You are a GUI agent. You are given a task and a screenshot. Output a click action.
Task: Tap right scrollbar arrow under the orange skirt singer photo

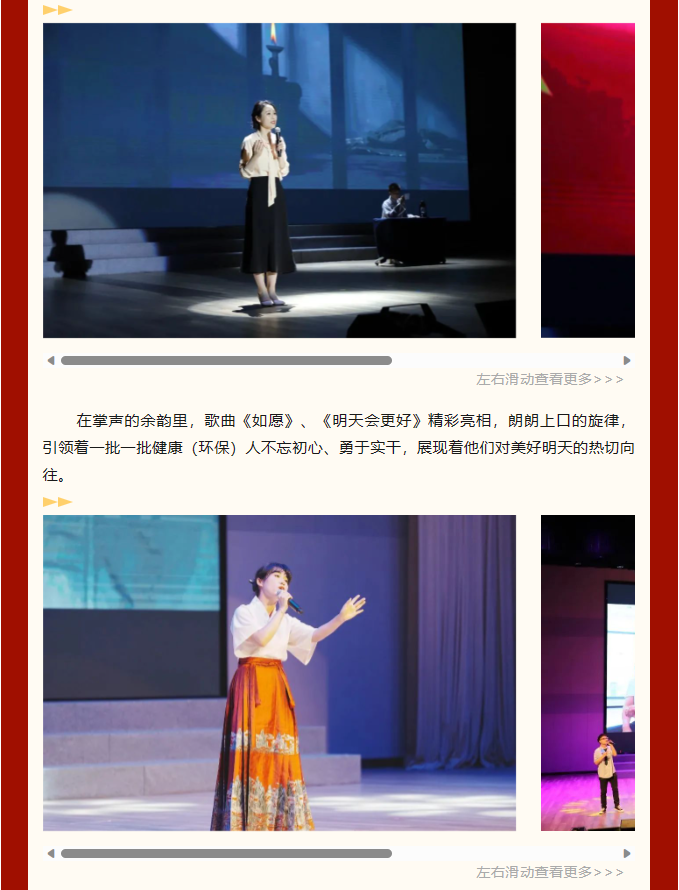628,853
